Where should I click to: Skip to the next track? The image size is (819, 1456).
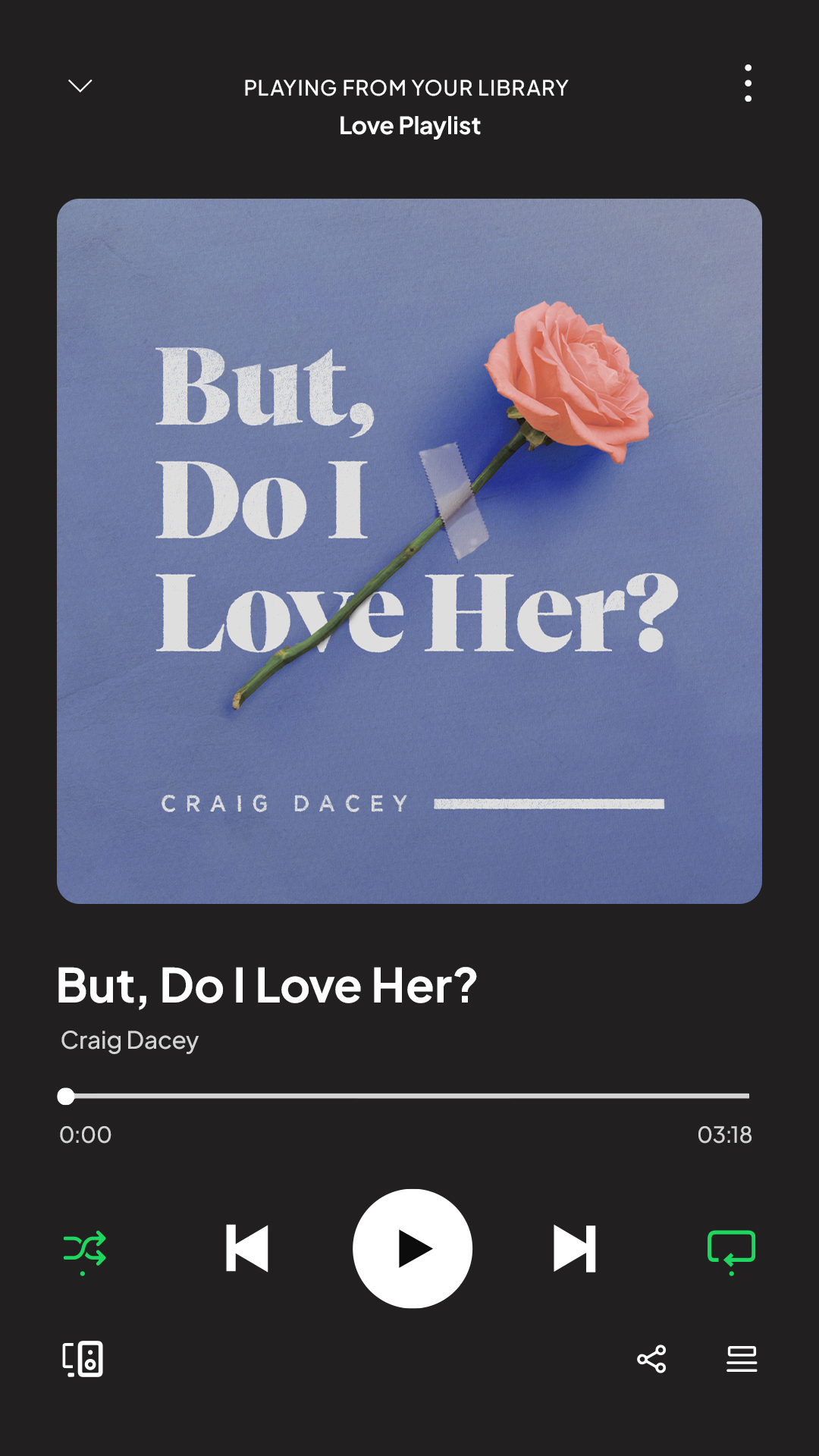pyautogui.click(x=575, y=1248)
